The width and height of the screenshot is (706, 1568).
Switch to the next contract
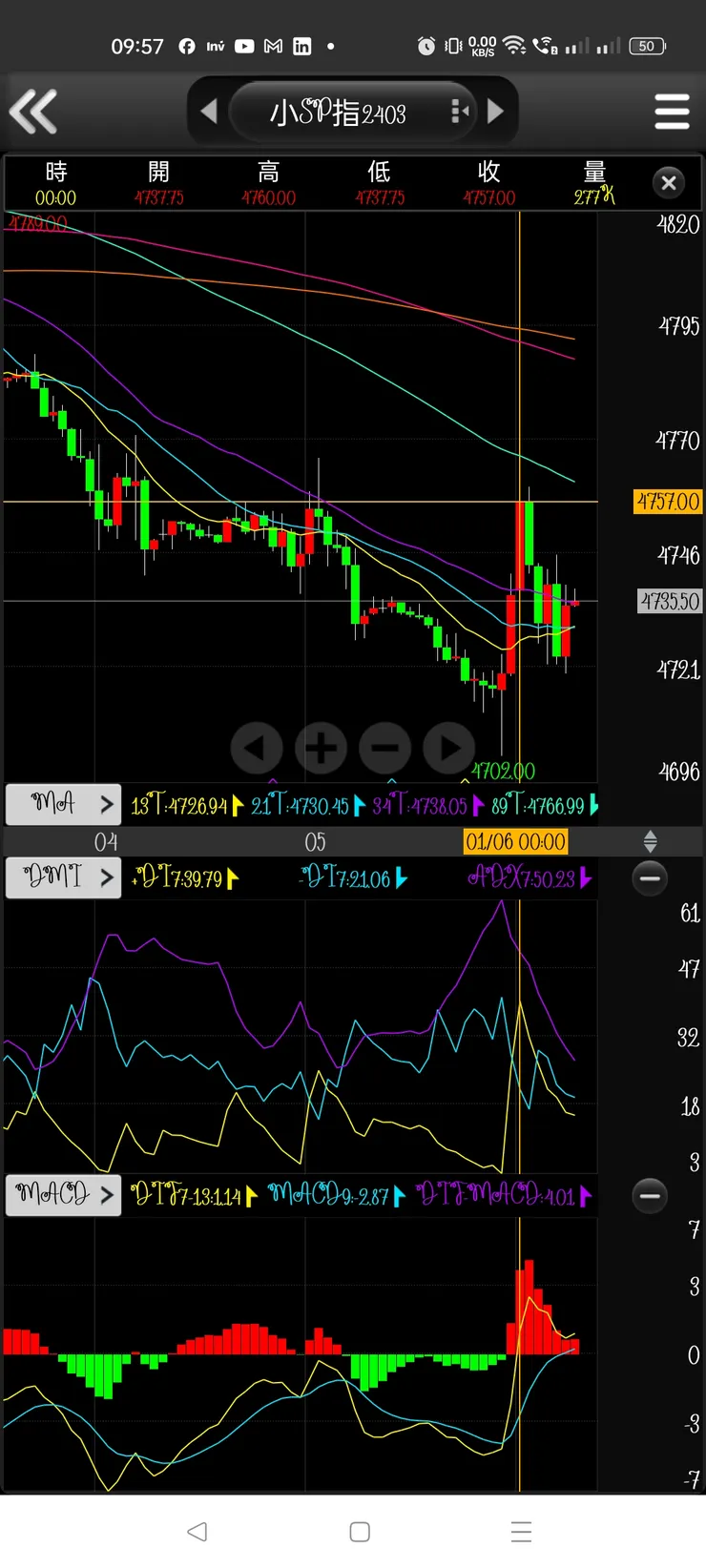tap(495, 112)
